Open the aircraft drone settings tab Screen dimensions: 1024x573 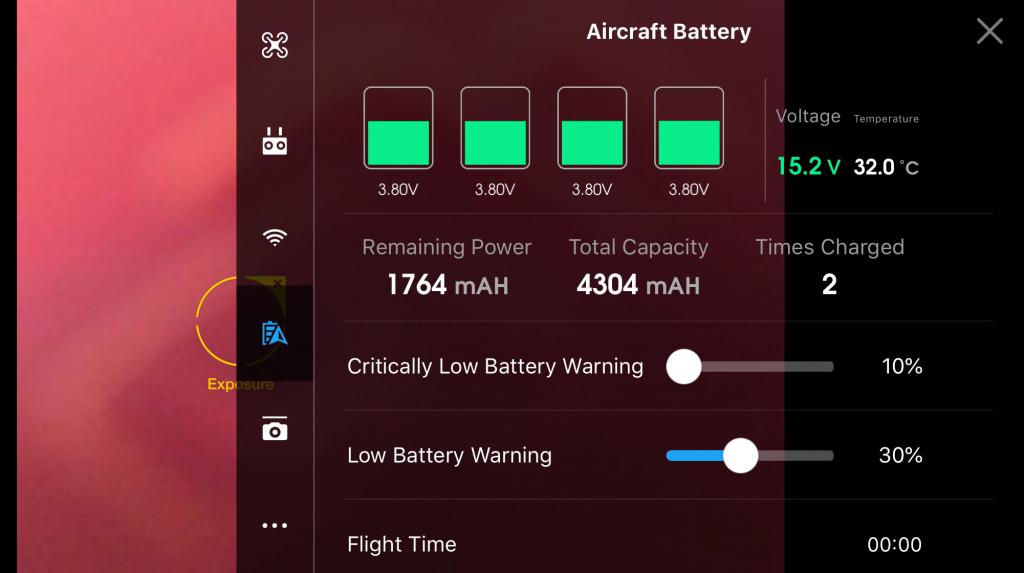click(x=275, y=45)
